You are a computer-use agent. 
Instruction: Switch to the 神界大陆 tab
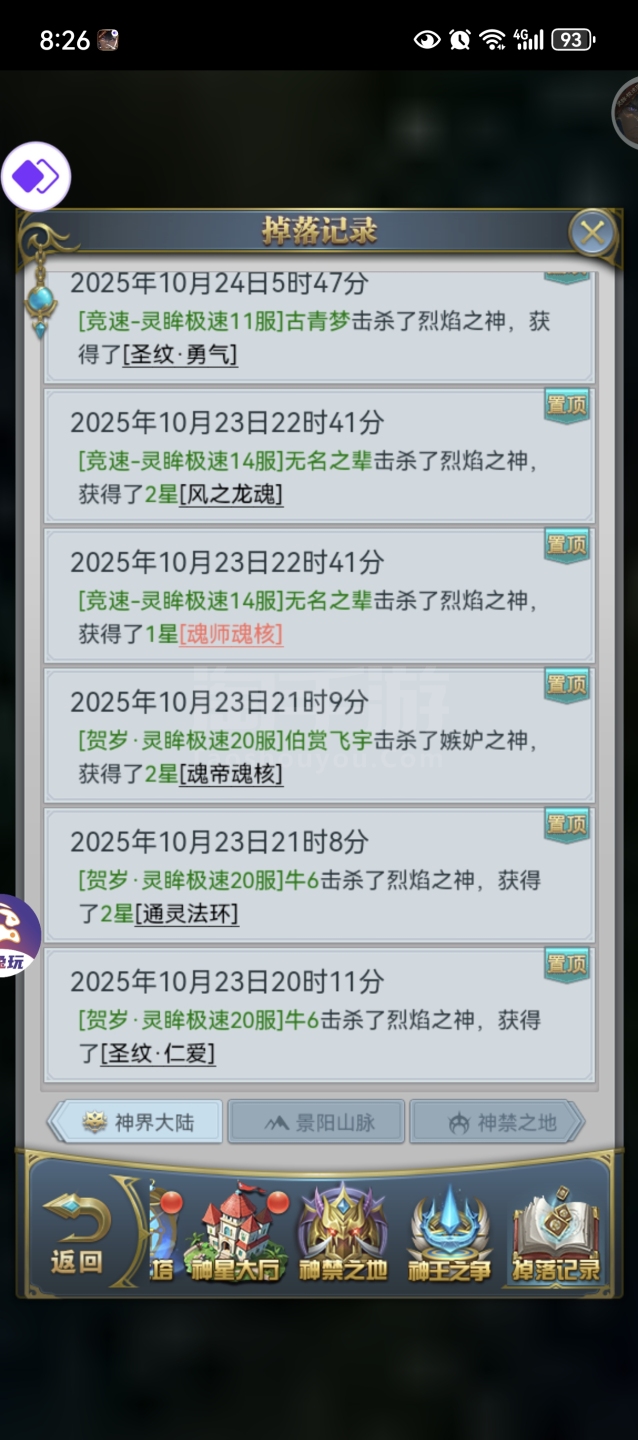(136, 1122)
